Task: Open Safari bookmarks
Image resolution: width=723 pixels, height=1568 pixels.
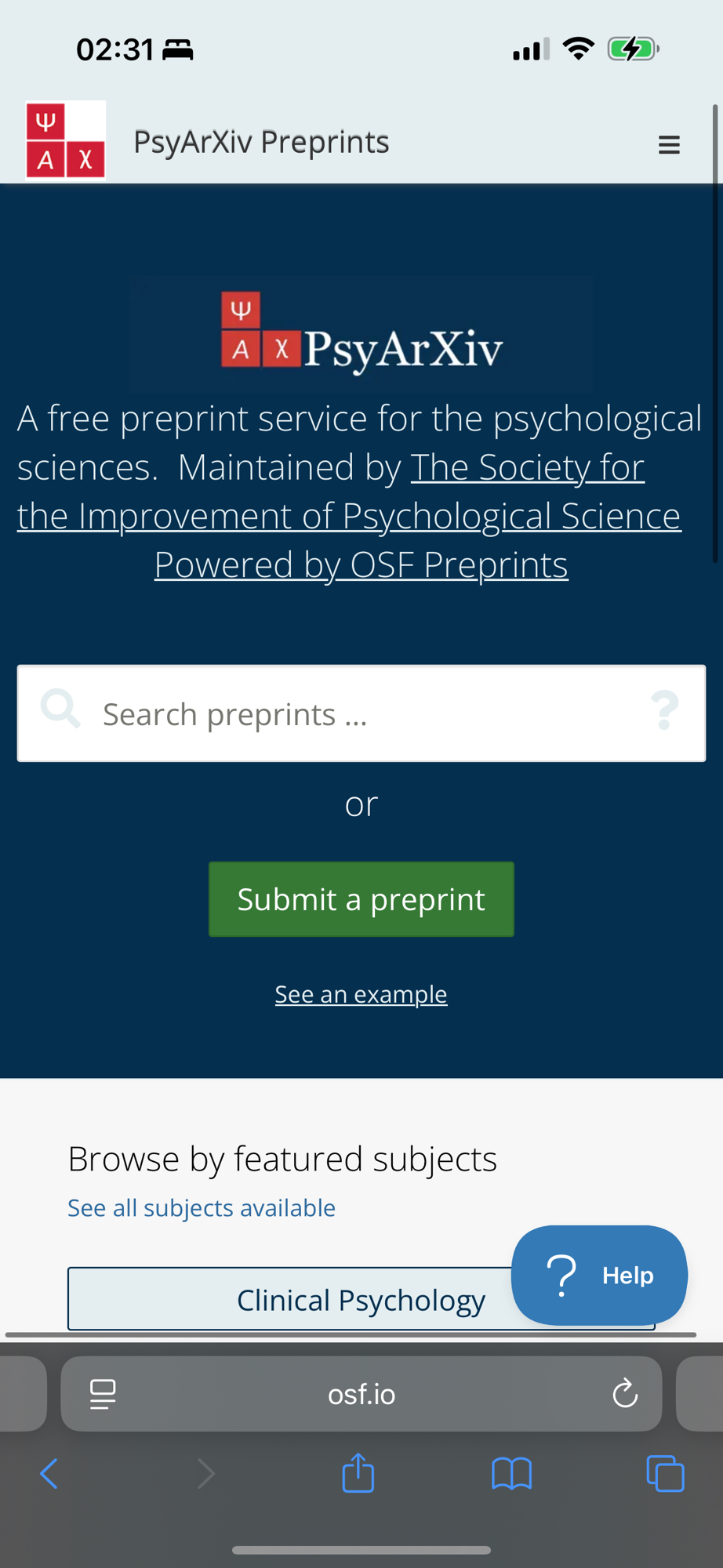Action: 511,1473
